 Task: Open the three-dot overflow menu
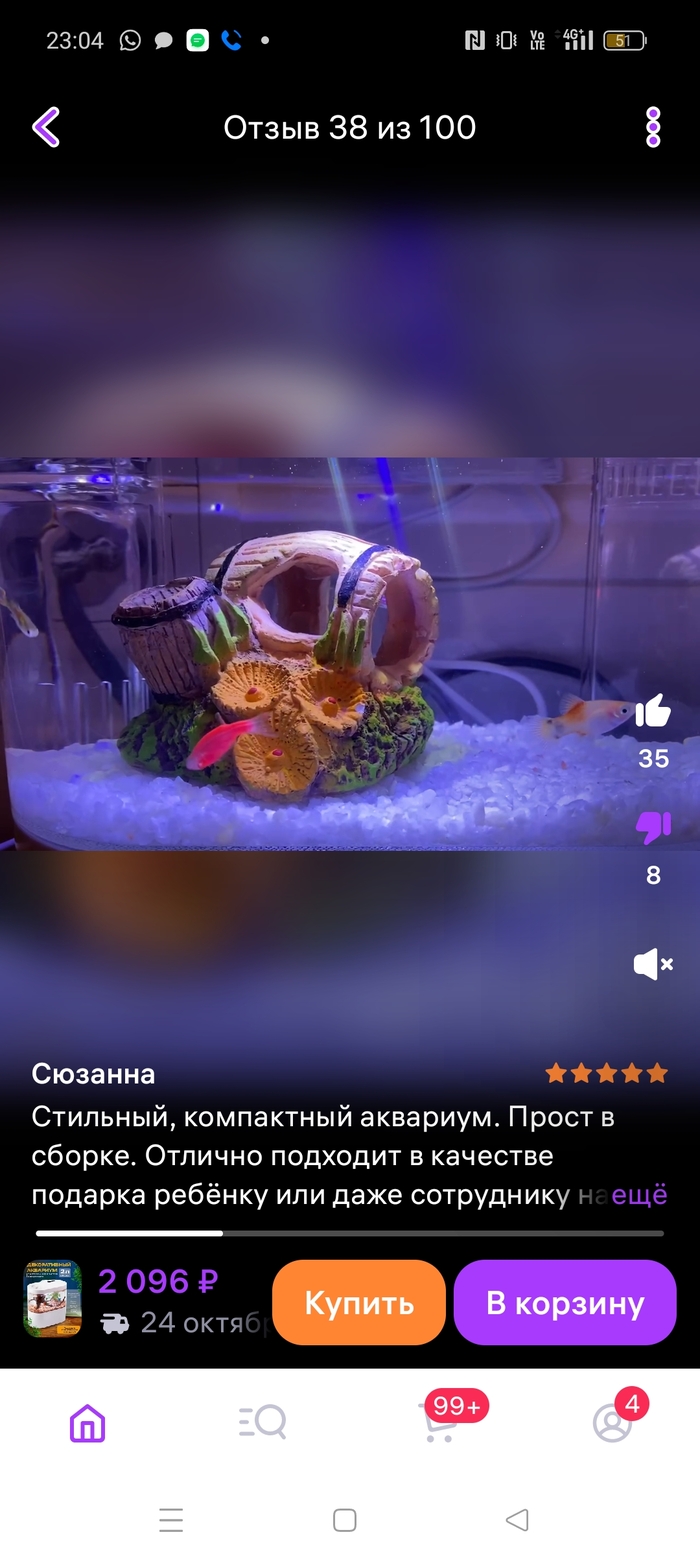pyautogui.click(x=653, y=128)
